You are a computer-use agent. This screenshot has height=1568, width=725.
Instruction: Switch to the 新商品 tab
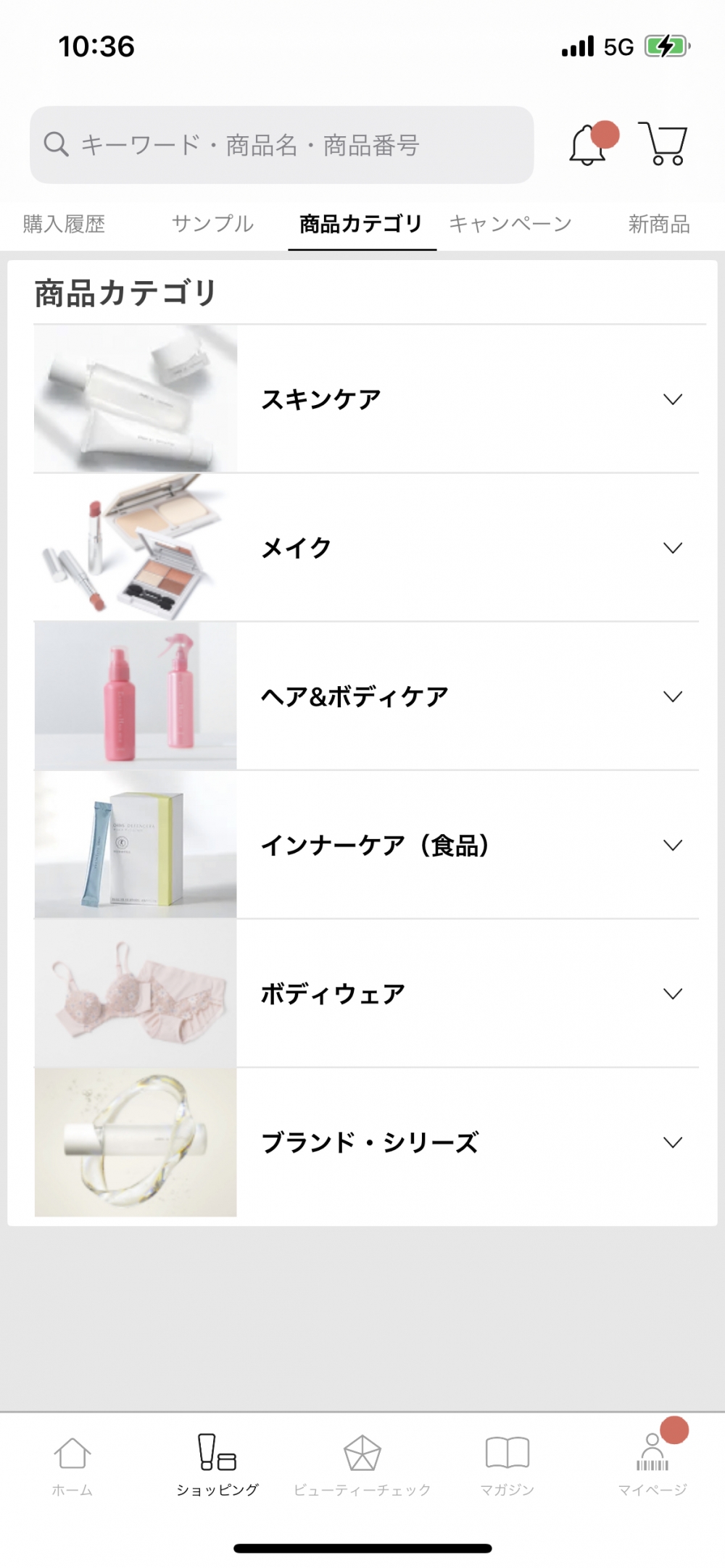(x=658, y=225)
